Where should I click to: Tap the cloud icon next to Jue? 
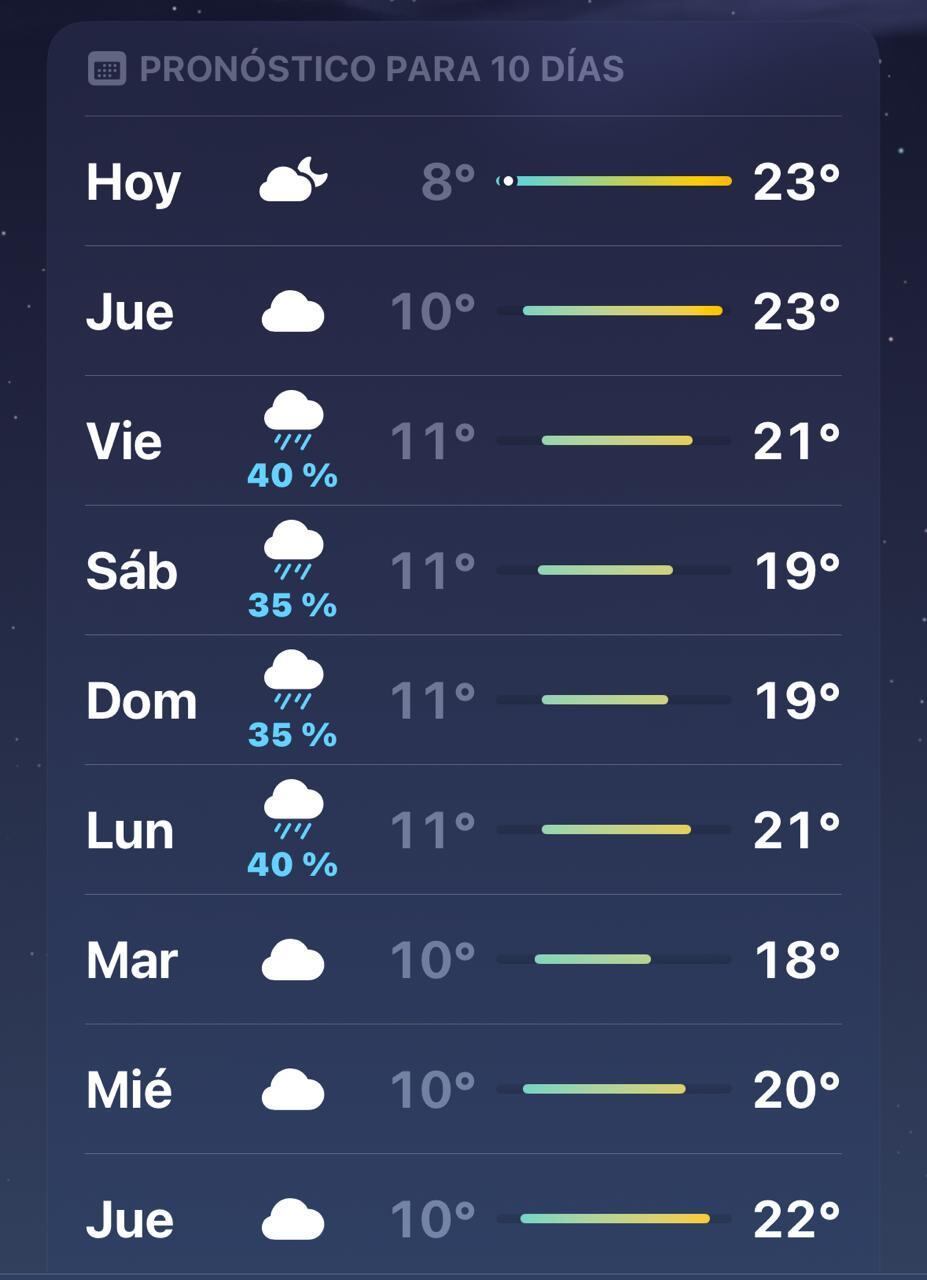pyautogui.click(x=292, y=310)
